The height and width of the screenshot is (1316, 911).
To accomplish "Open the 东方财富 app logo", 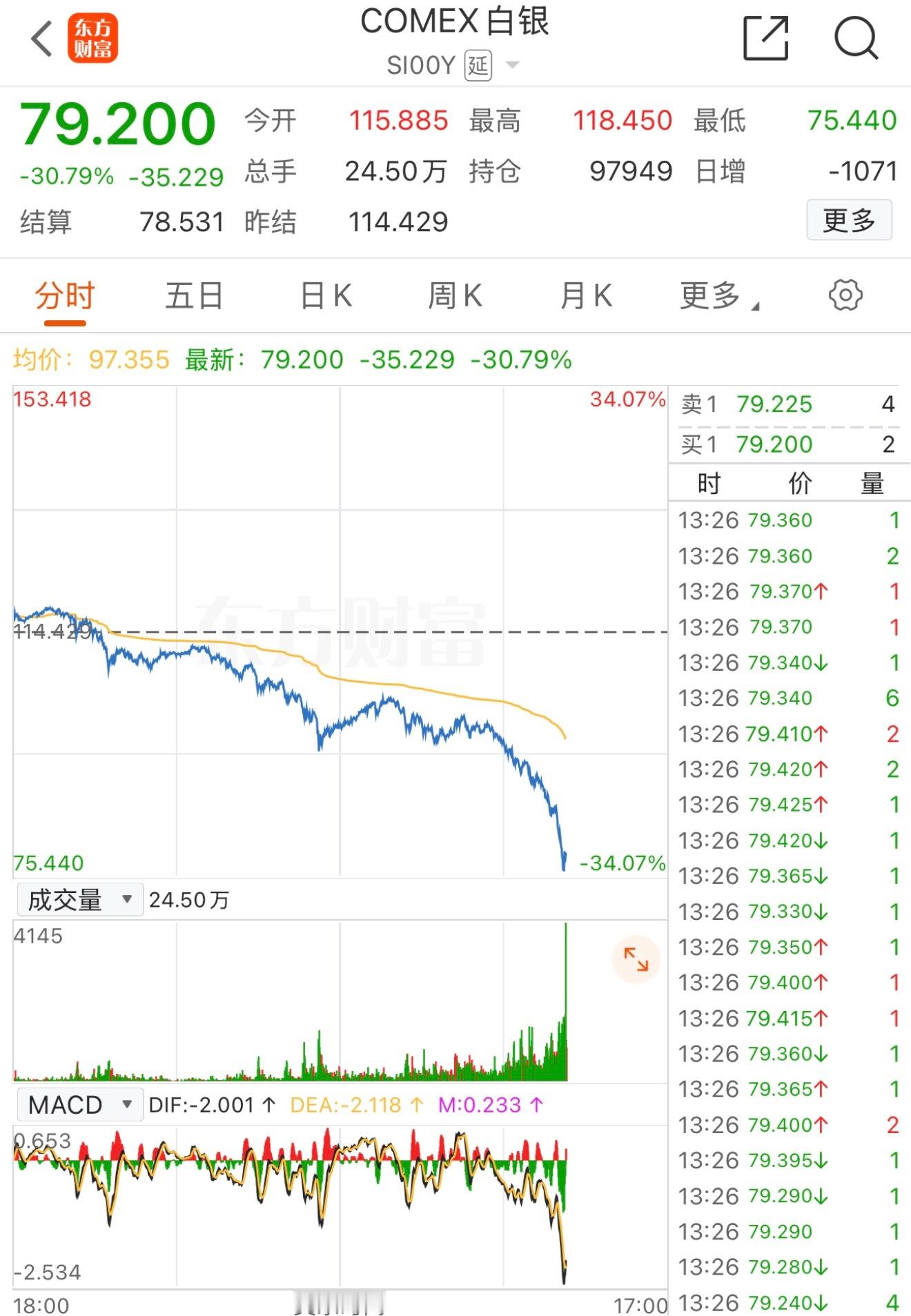I will click(93, 36).
